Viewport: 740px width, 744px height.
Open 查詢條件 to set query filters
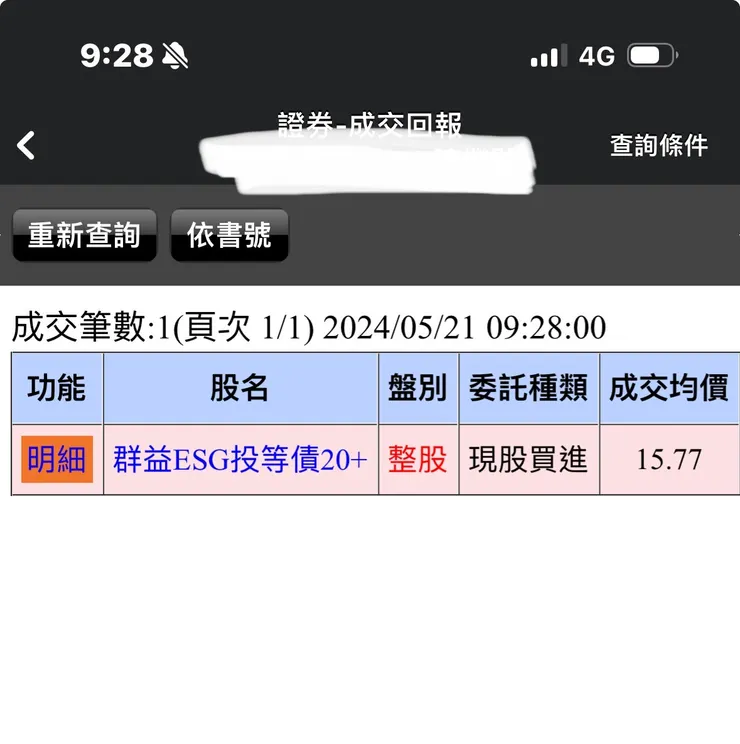pos(657,145)
